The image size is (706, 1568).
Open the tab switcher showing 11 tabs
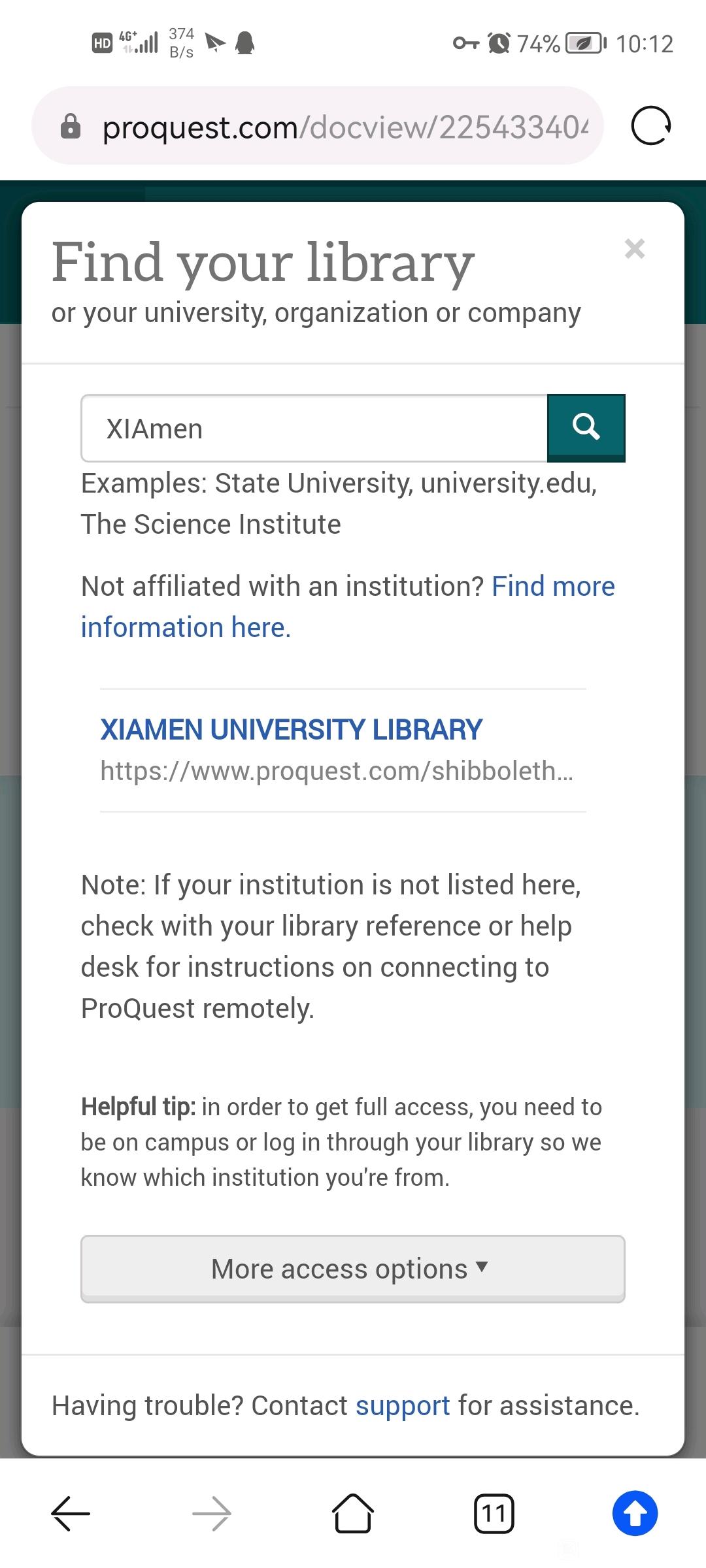click(x=494, y=1512)
